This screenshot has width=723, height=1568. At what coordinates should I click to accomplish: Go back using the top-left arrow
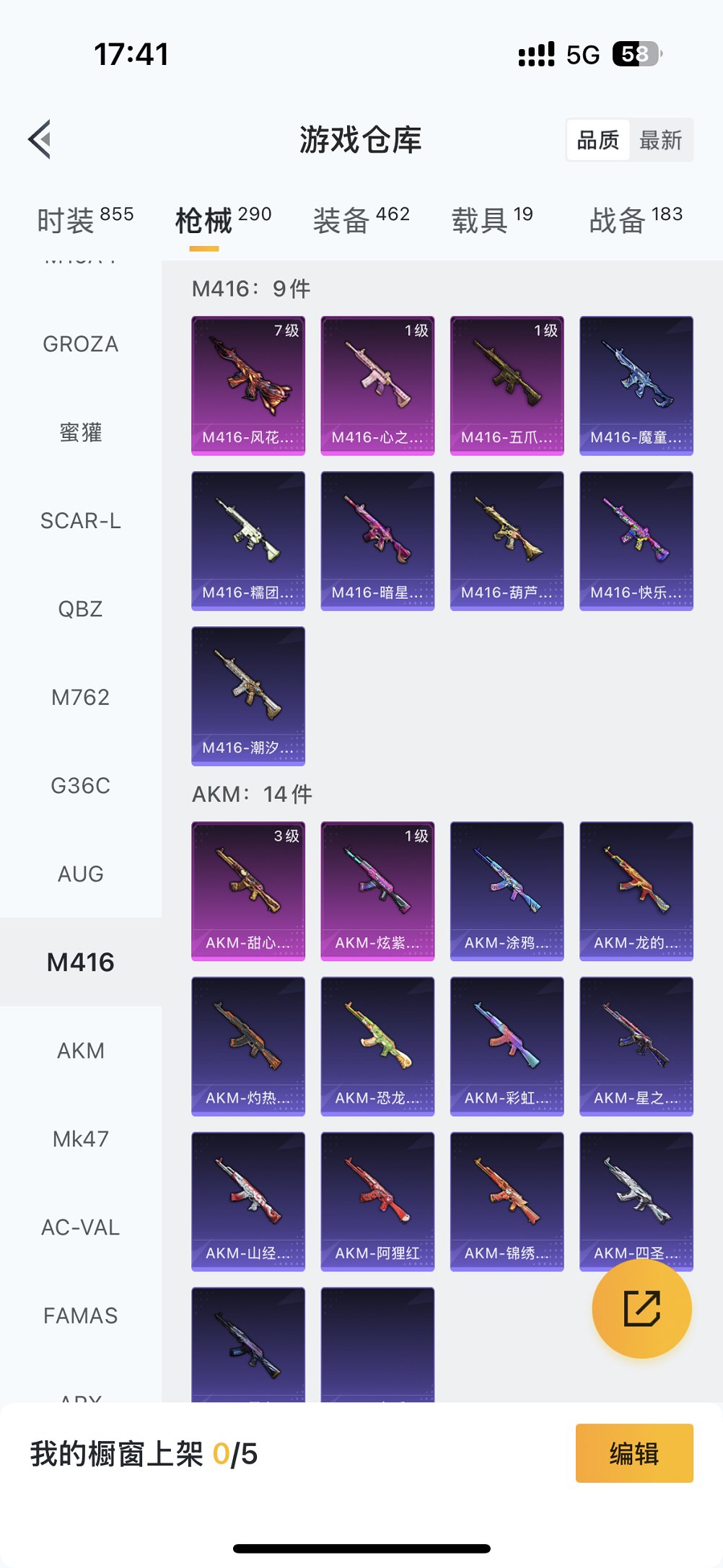pos(40,139)
